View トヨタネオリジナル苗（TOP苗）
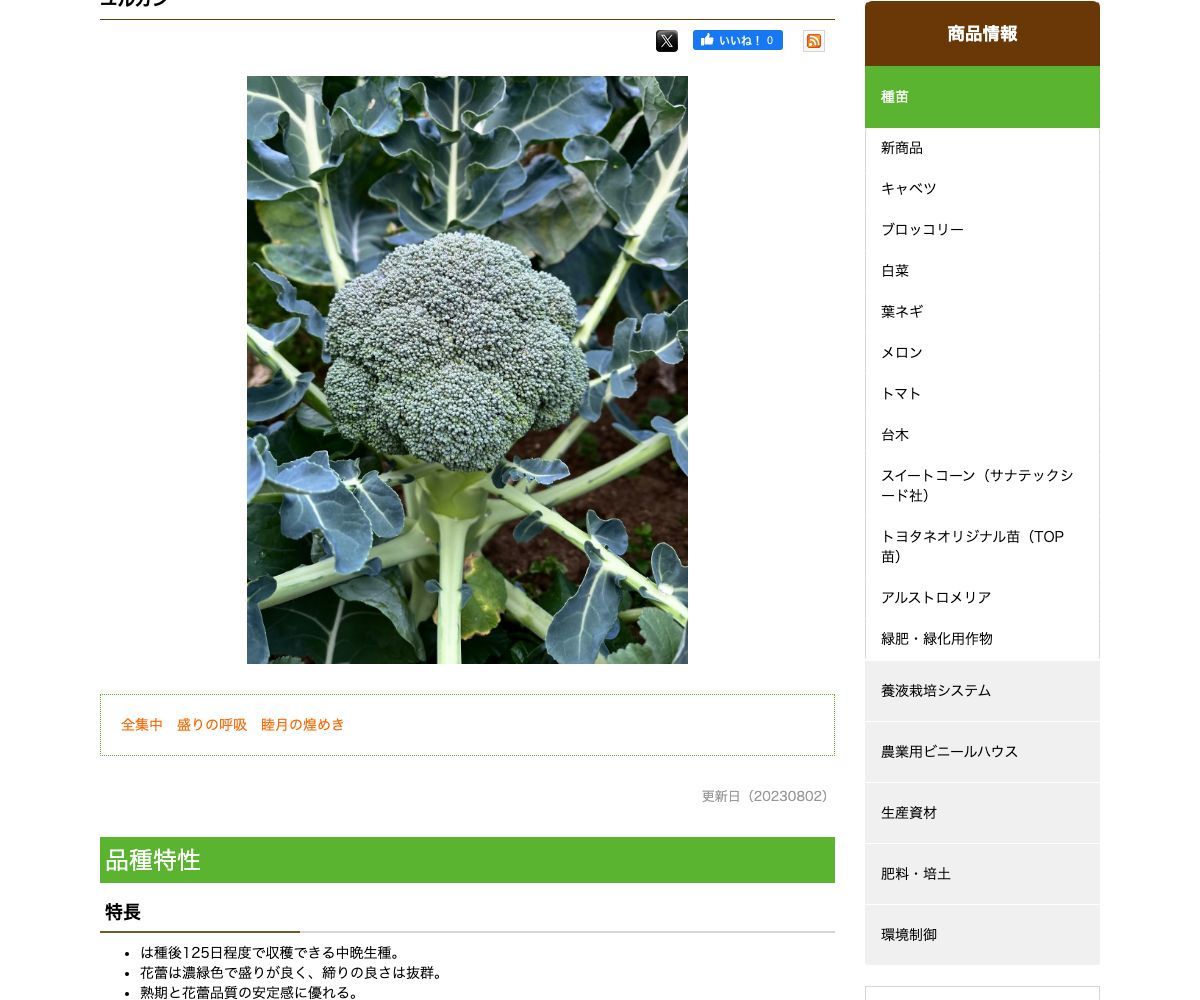Screen dimensions: 1200x1000 tap(971, 547)
